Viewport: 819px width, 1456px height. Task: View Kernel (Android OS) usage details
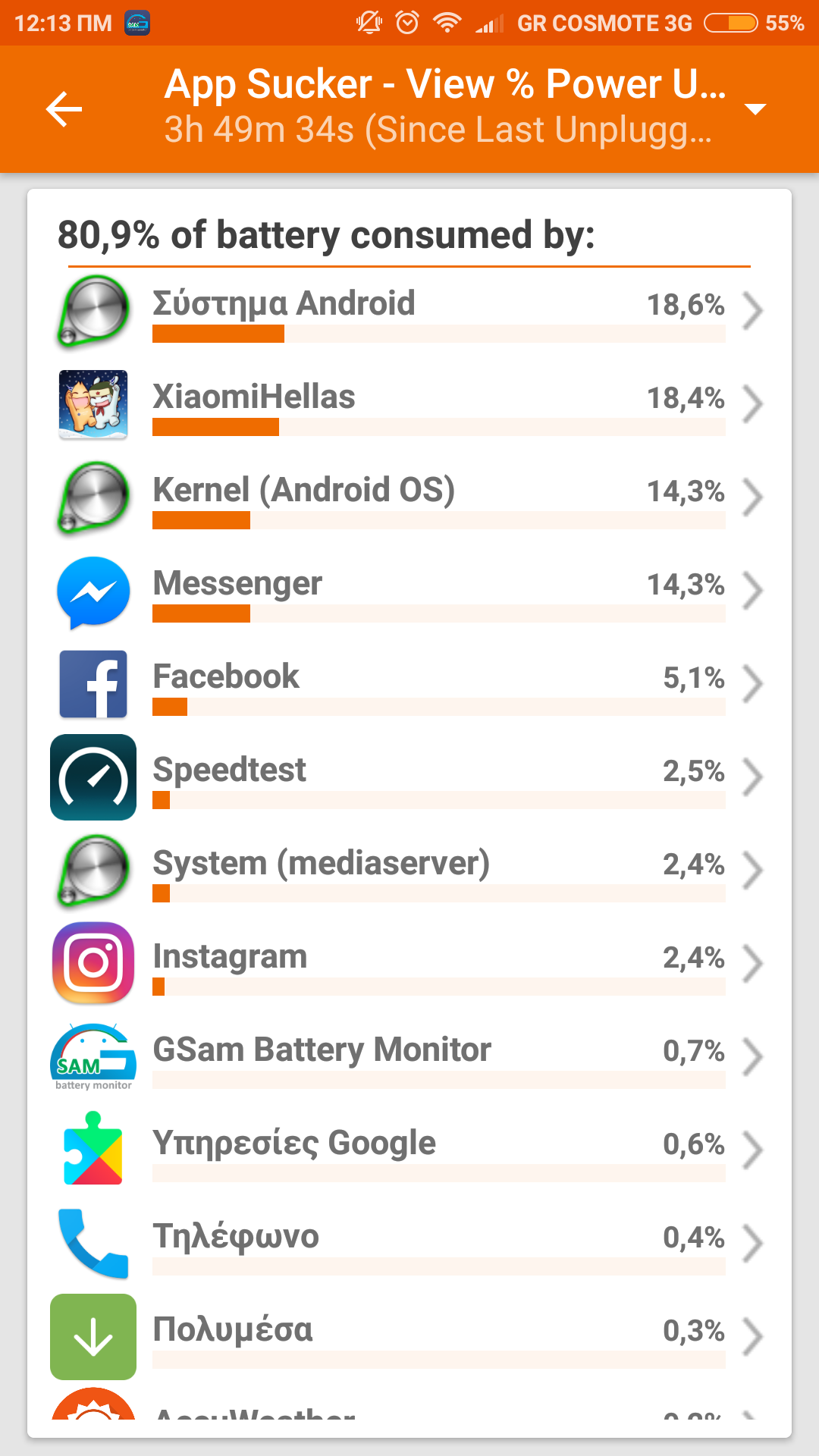pyautogui.click(x=409, y=497)
